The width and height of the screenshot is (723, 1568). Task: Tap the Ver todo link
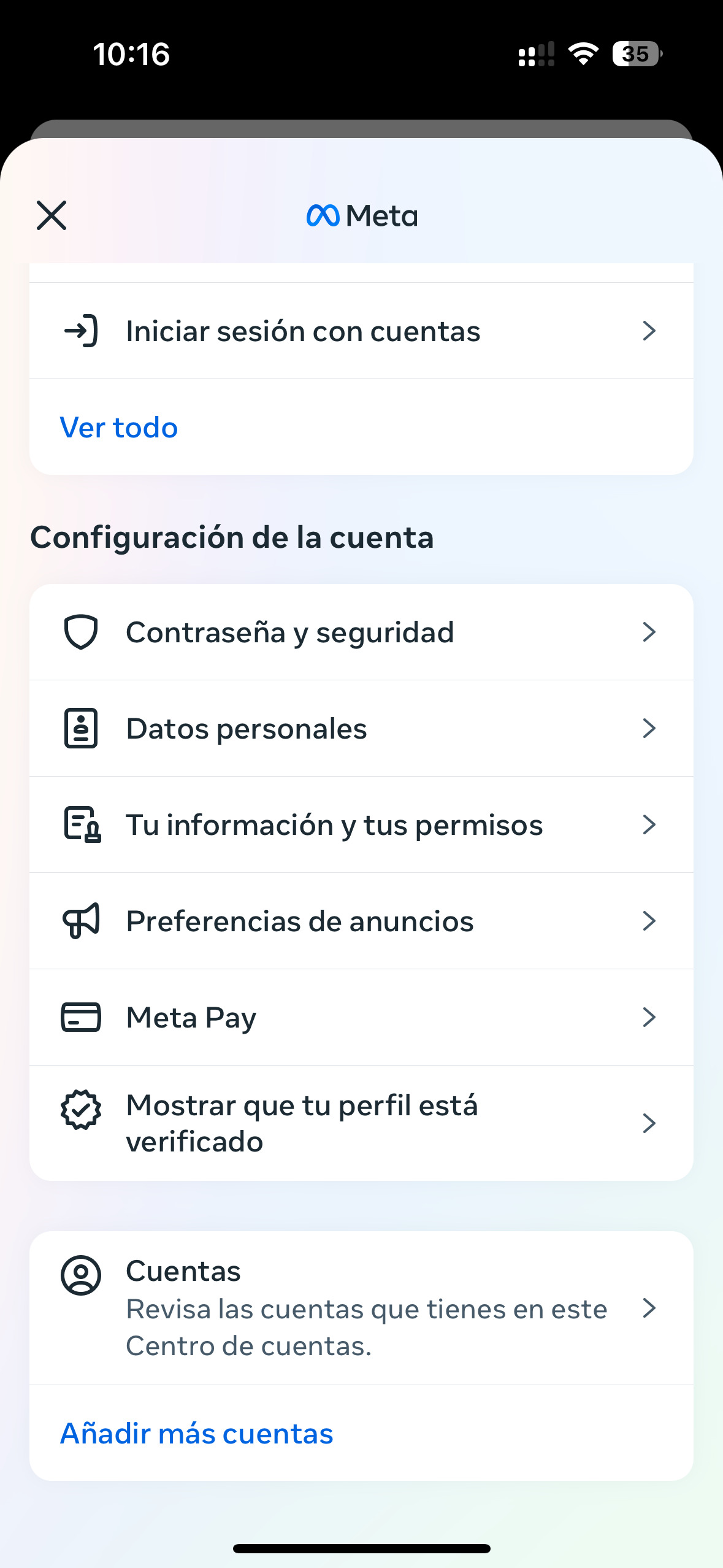(119, 428)
